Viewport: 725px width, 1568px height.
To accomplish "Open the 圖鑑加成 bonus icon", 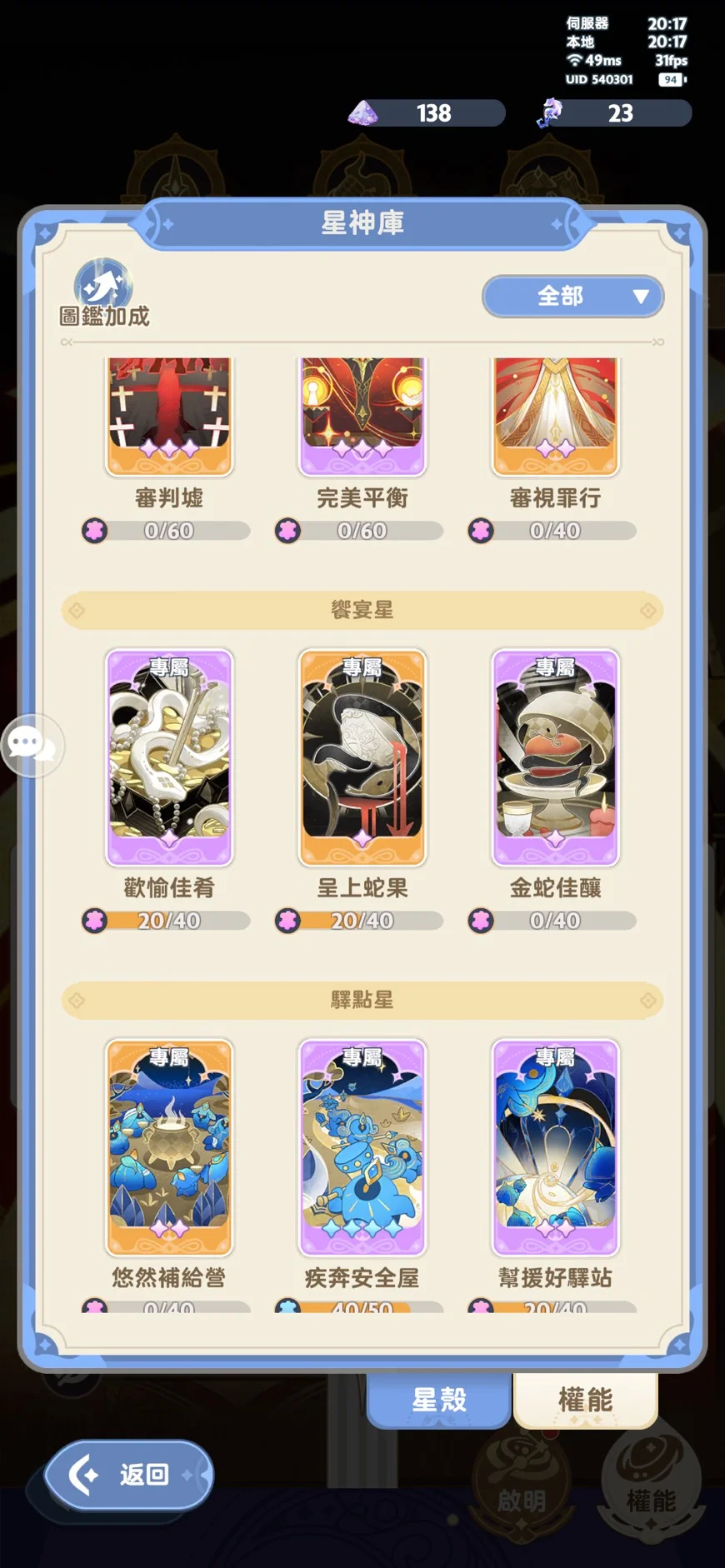I will click(x=103, y=292).
